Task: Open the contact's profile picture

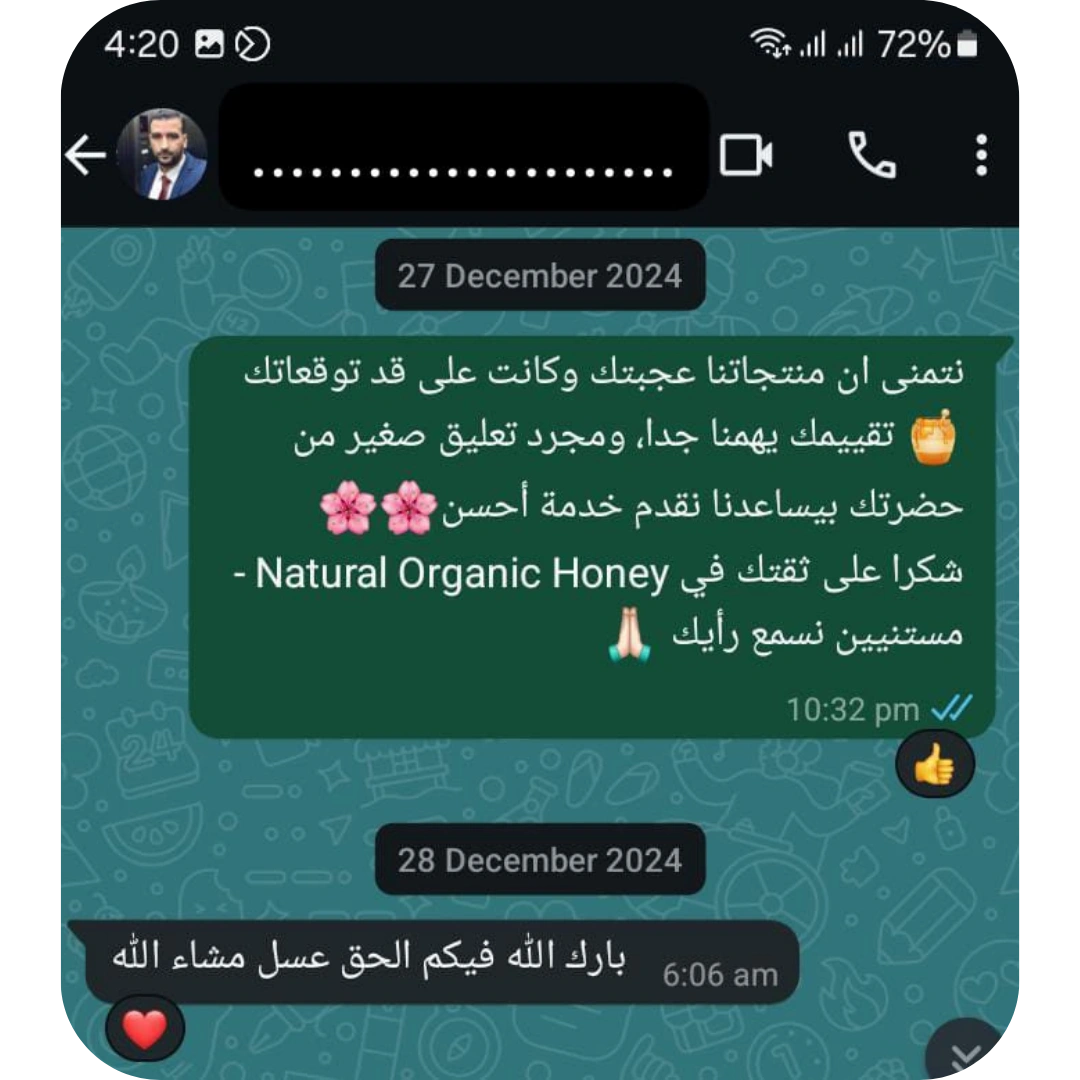Action: coord(162,156)
